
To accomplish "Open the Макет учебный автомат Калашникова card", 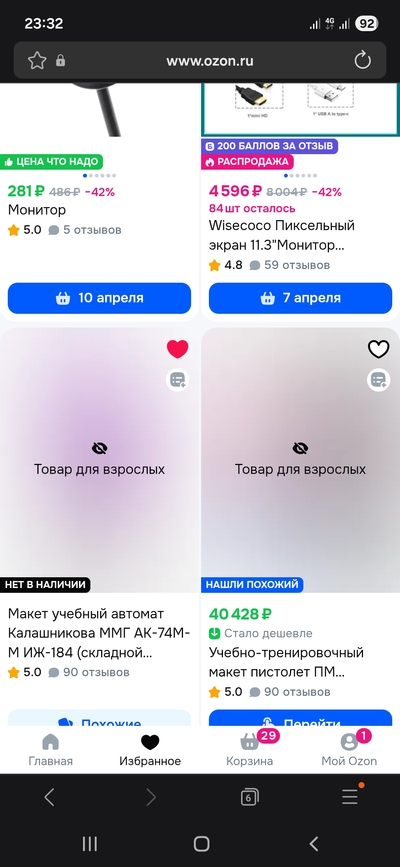I will tap(100, 634).
